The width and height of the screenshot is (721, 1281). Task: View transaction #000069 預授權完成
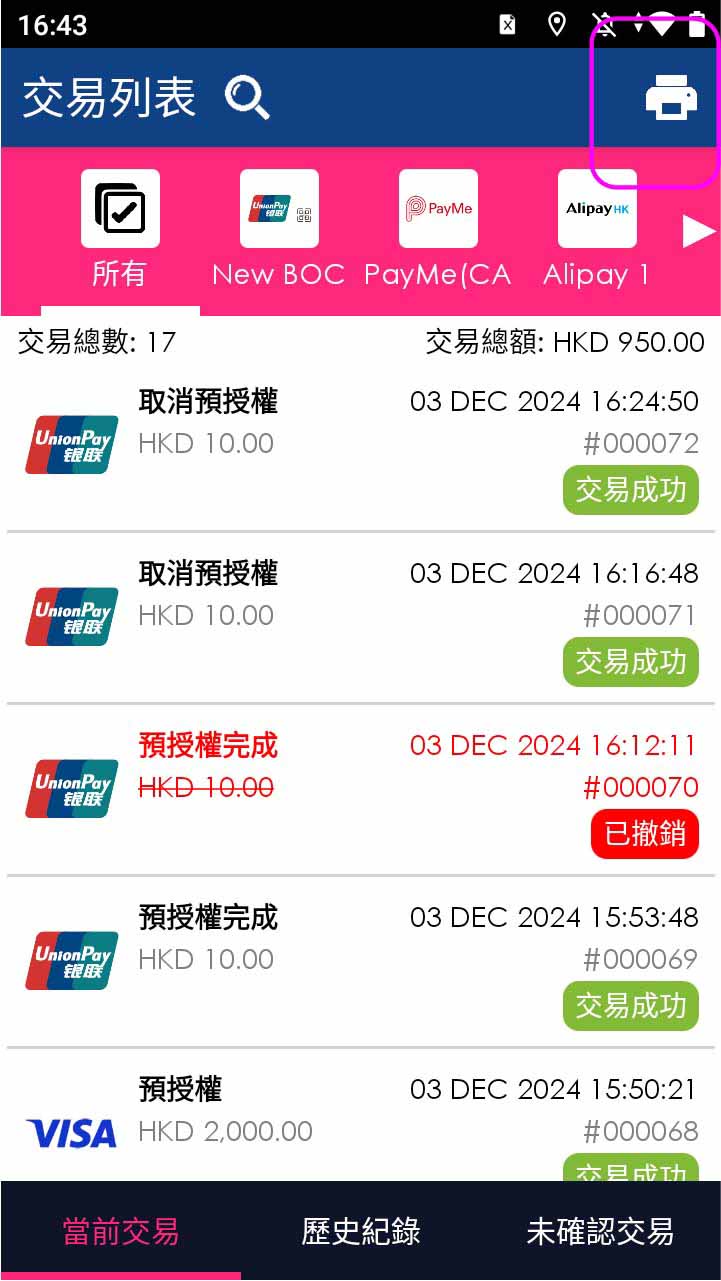tap(360, 960)
